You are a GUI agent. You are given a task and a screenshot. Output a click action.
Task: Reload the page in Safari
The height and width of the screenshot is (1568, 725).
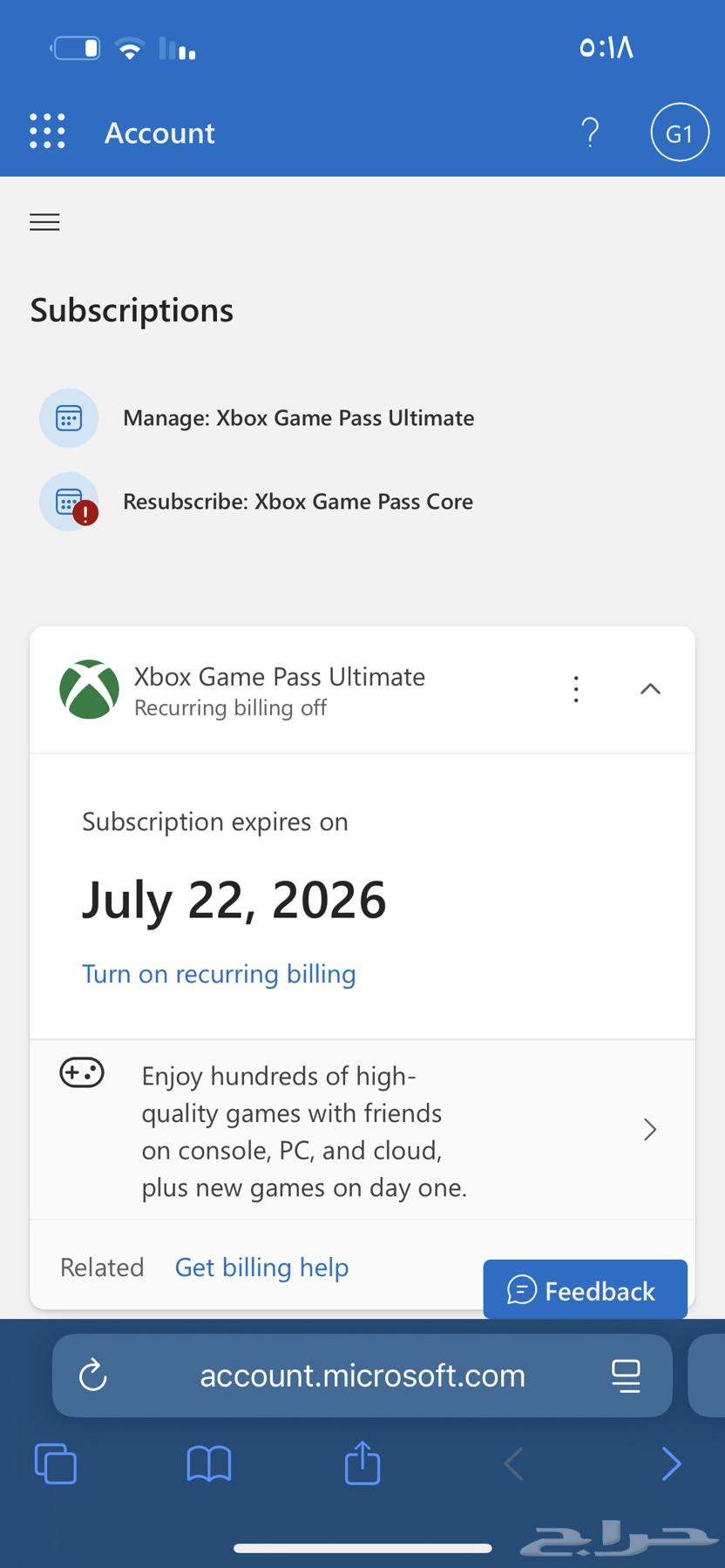point(93,1376)
